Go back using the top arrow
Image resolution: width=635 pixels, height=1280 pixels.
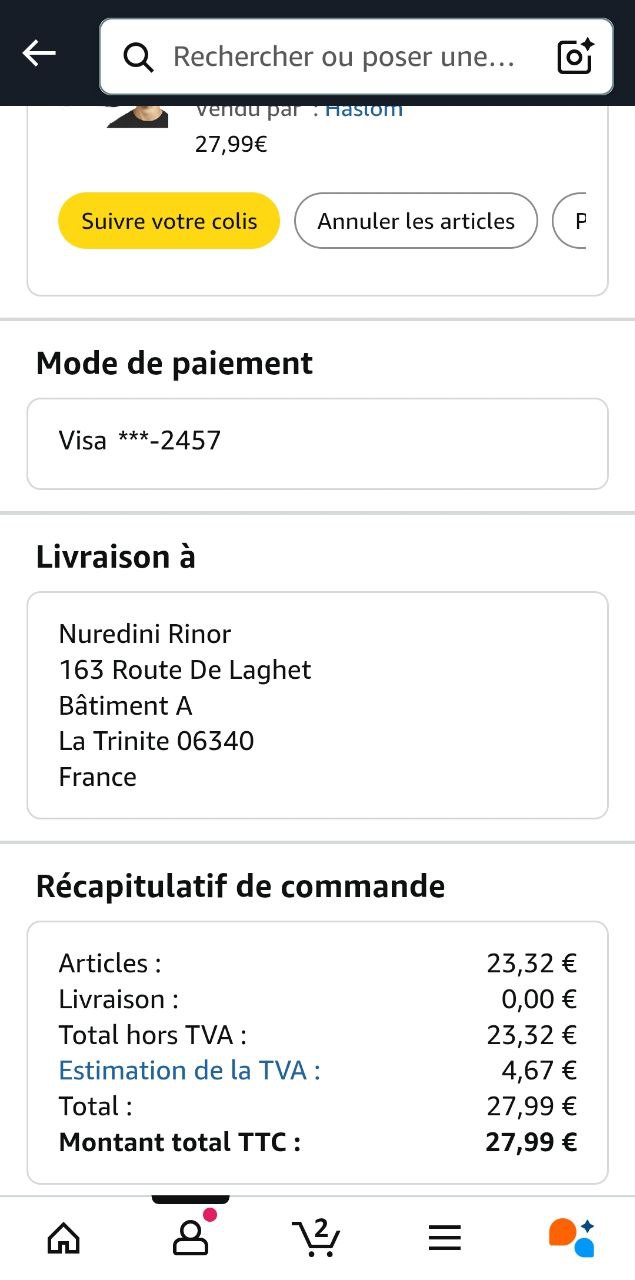40,54
